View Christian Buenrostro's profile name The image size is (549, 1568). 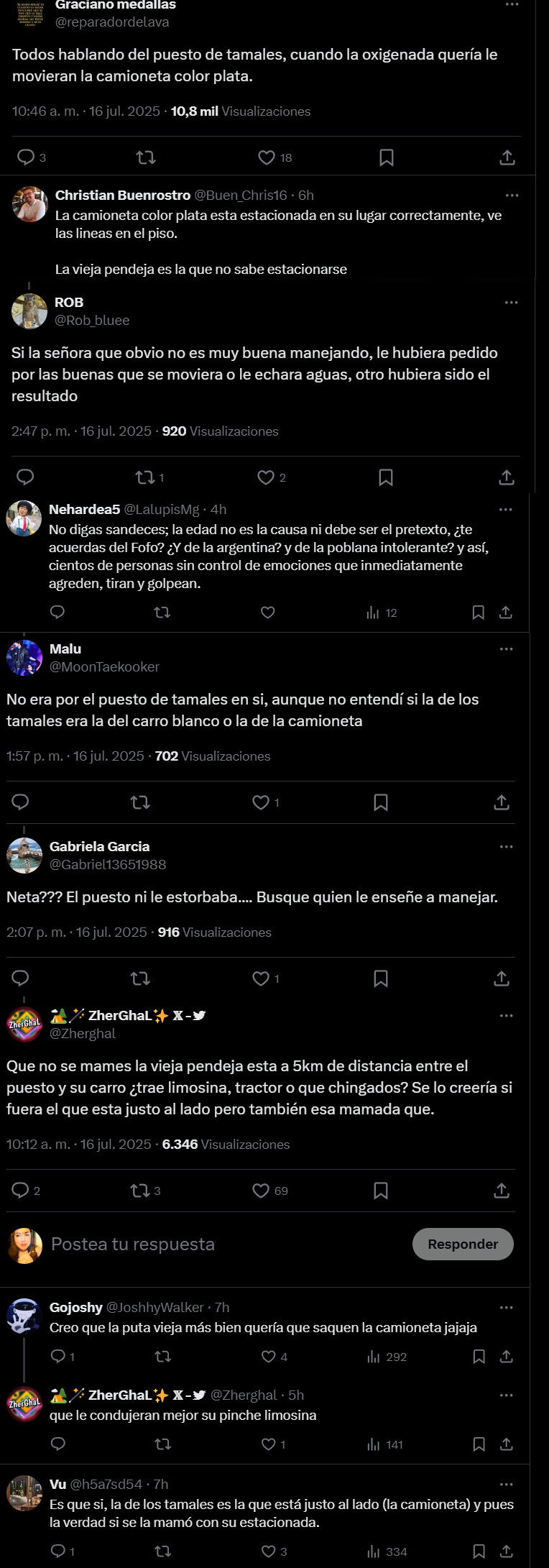click(123, 196)
